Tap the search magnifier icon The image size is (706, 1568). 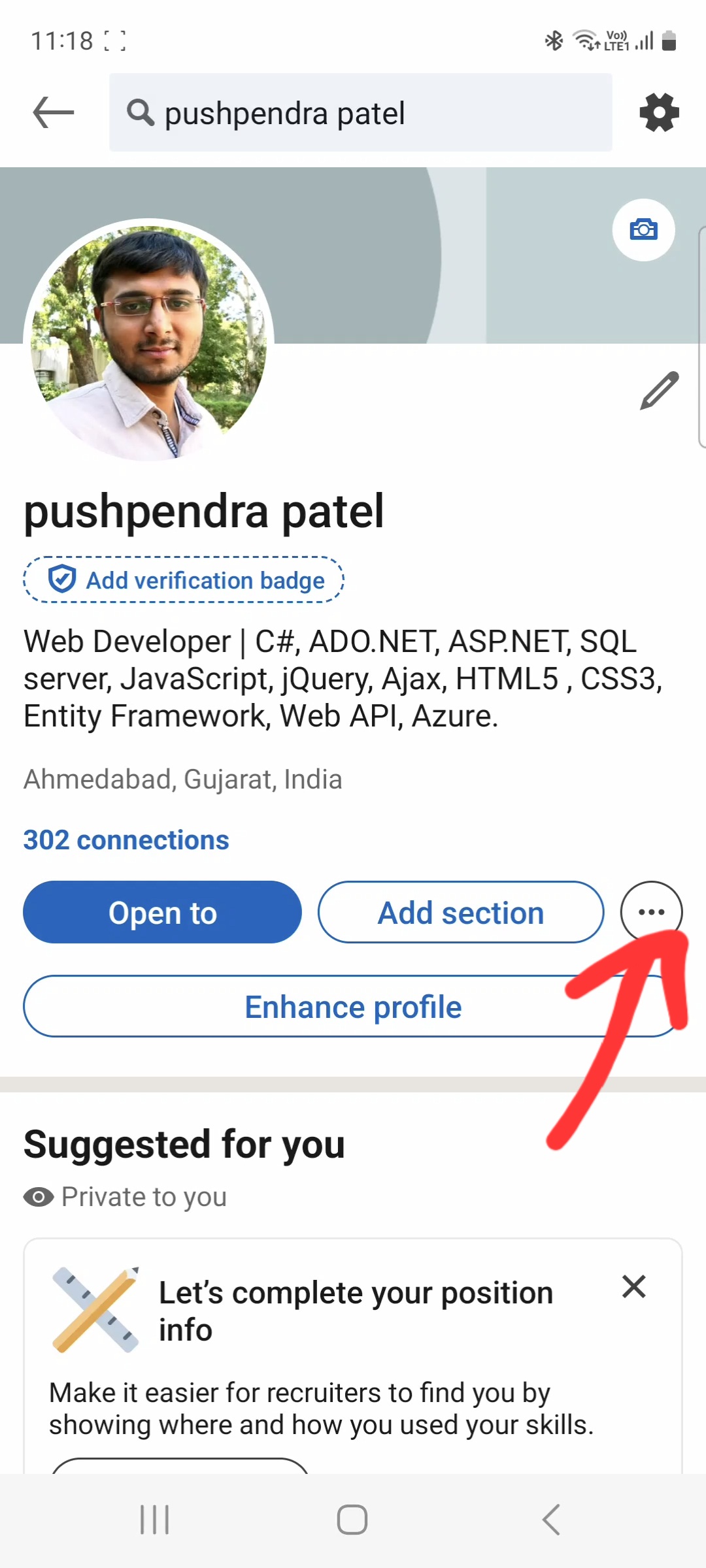(x=141, y=112)
